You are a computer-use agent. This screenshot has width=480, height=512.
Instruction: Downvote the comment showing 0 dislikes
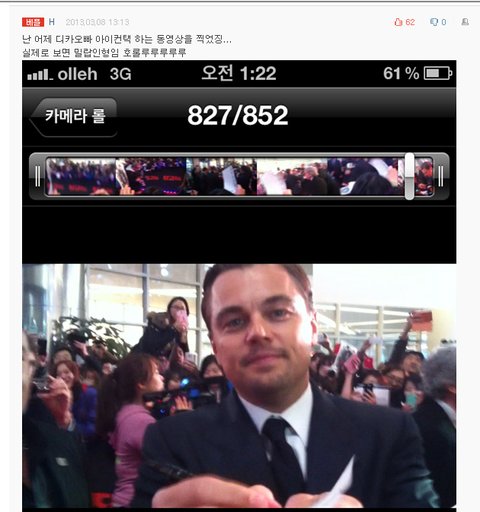tap(438, 22)
